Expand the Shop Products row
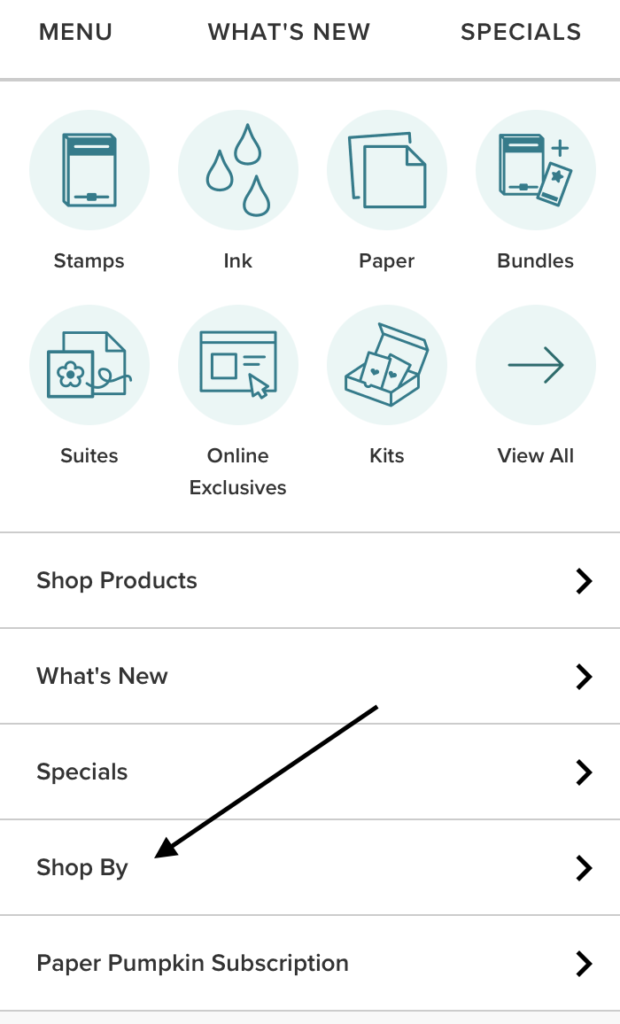This screenshot has height=1024, width=620. click(310, 581)
